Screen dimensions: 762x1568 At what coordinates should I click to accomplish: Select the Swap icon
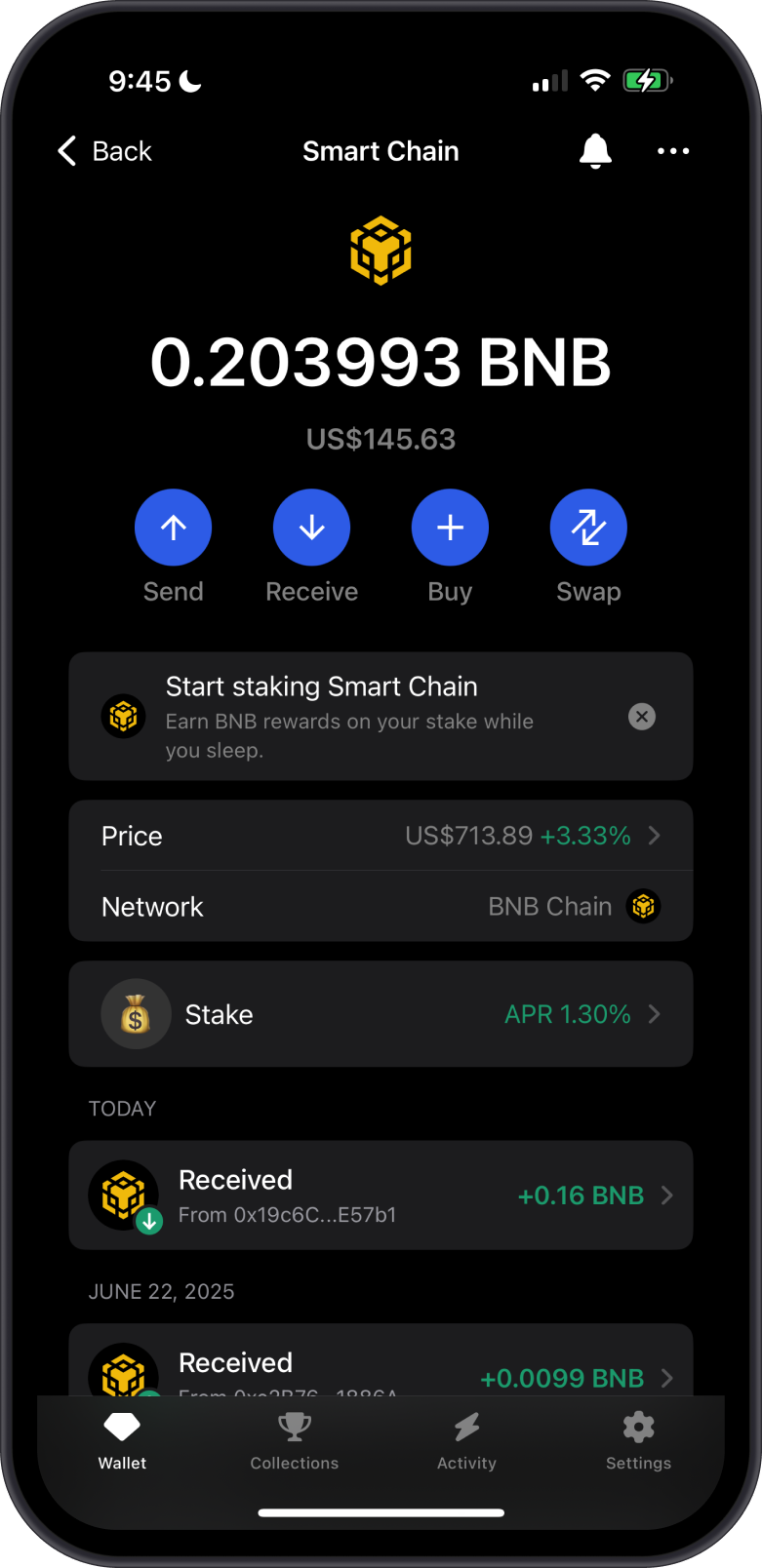588,527
